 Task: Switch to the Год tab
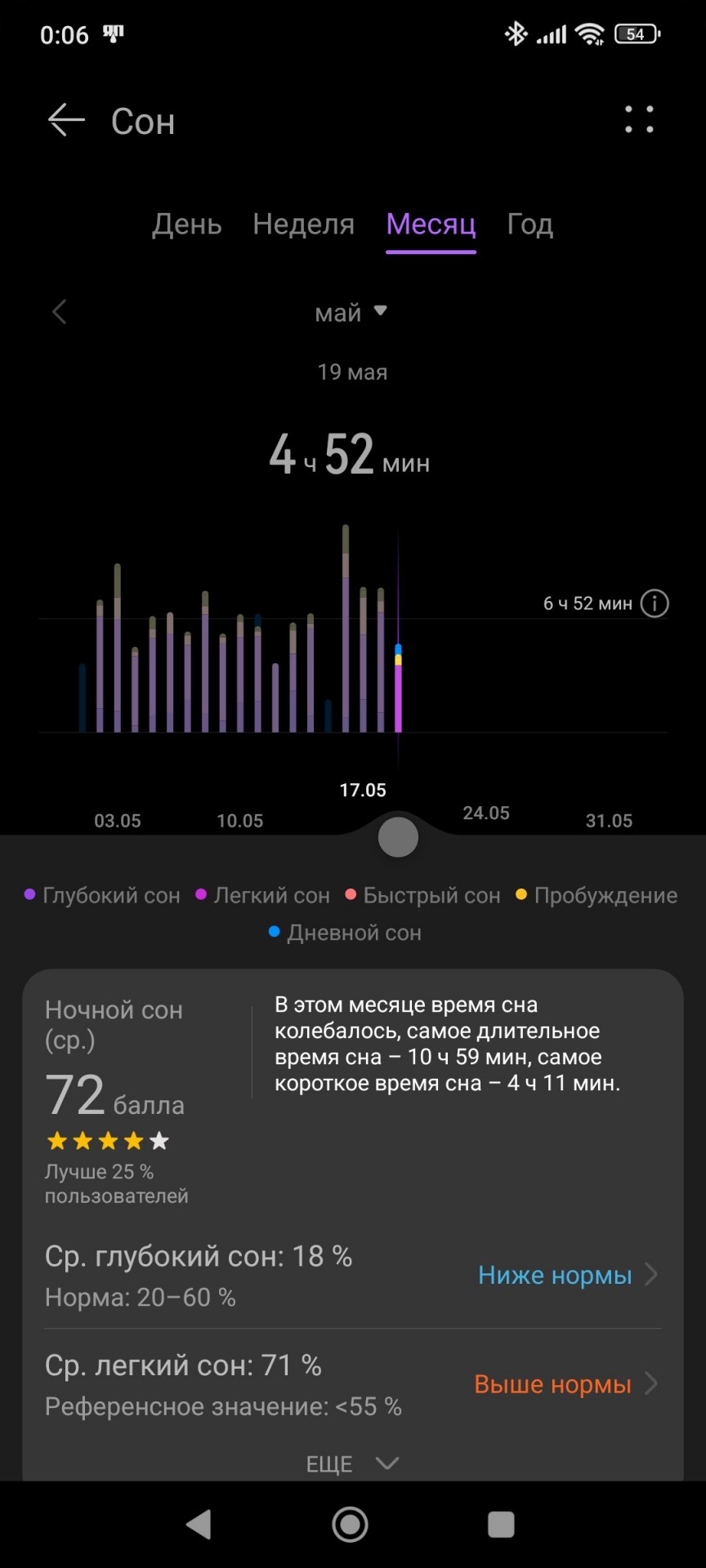(x=530, y=224)
